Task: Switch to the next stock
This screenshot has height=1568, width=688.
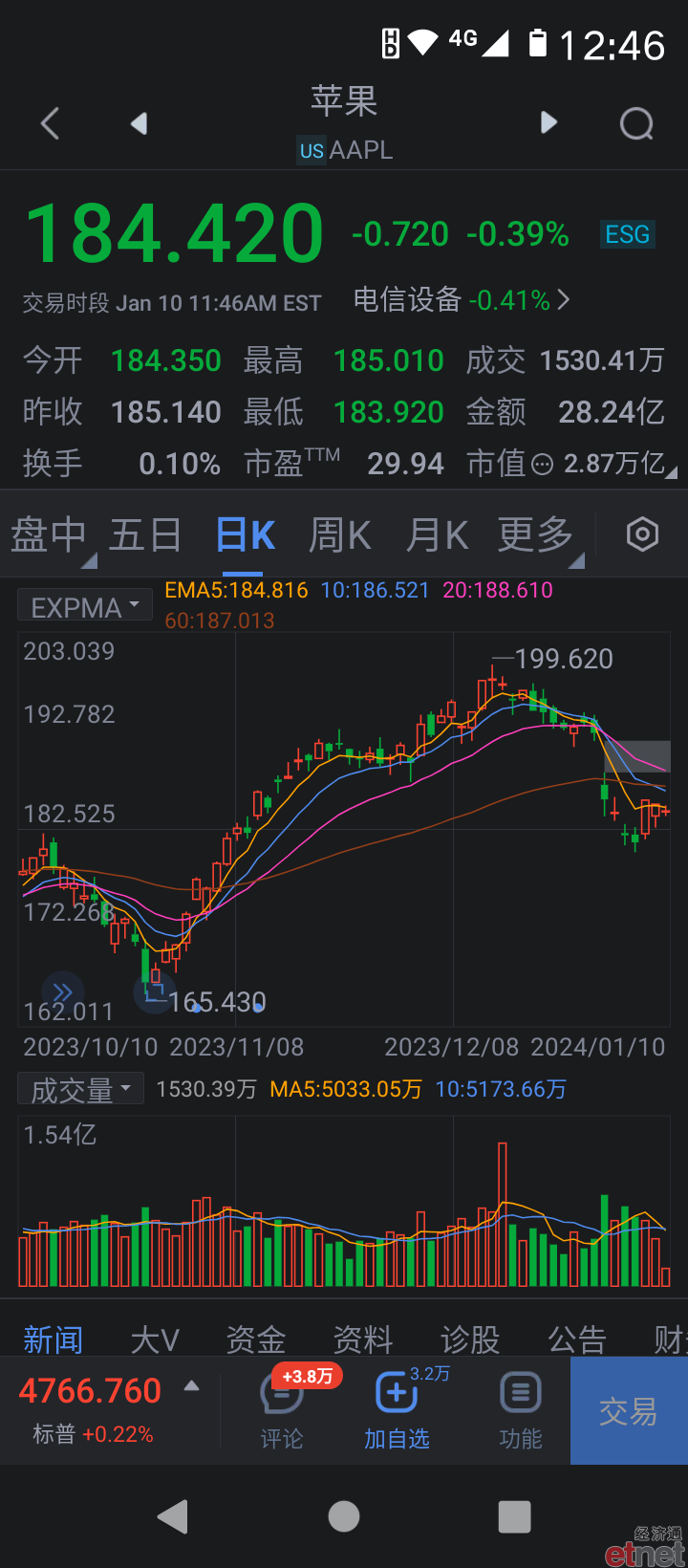Action: point(548,122)
